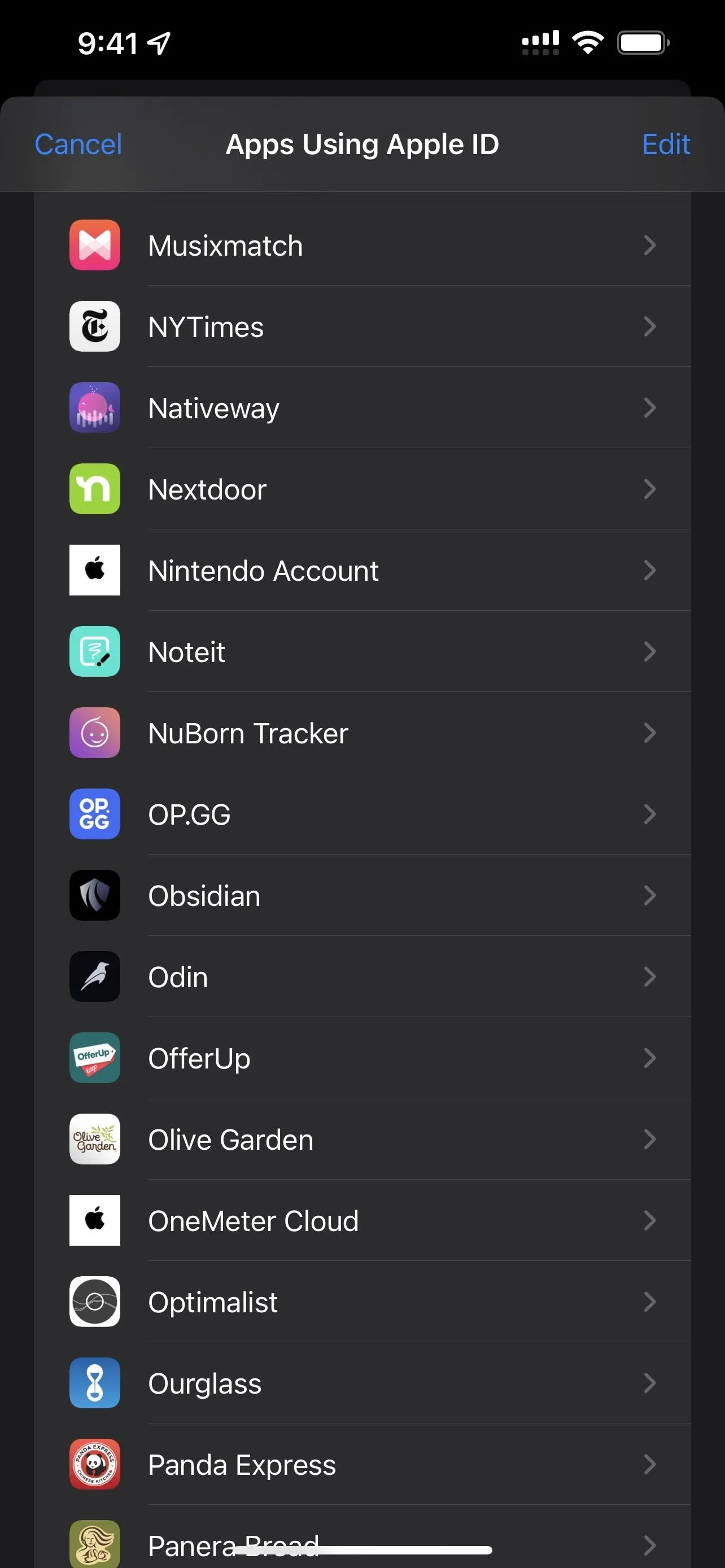Image resolution: width=725 pixels, height=1568 pixels.
Task: View OfferUp sign-in details
Action: pos(362,1058)
